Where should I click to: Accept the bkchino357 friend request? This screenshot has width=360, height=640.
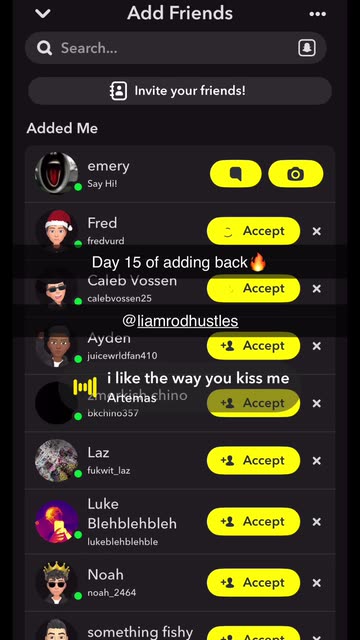click(x=253, y=403)
